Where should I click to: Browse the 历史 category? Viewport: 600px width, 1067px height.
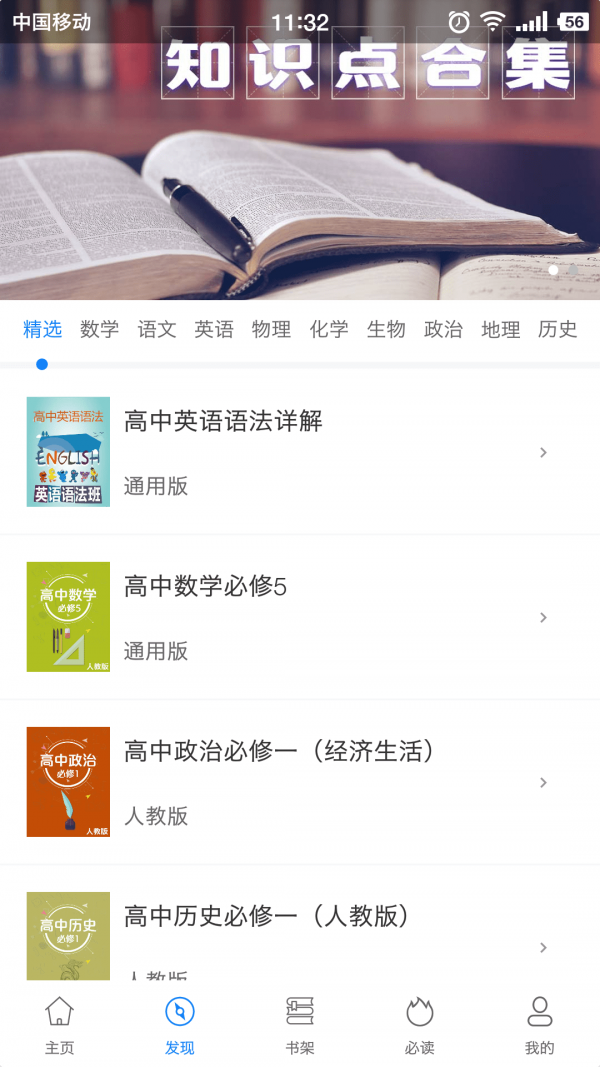click(x=558, y=329)
